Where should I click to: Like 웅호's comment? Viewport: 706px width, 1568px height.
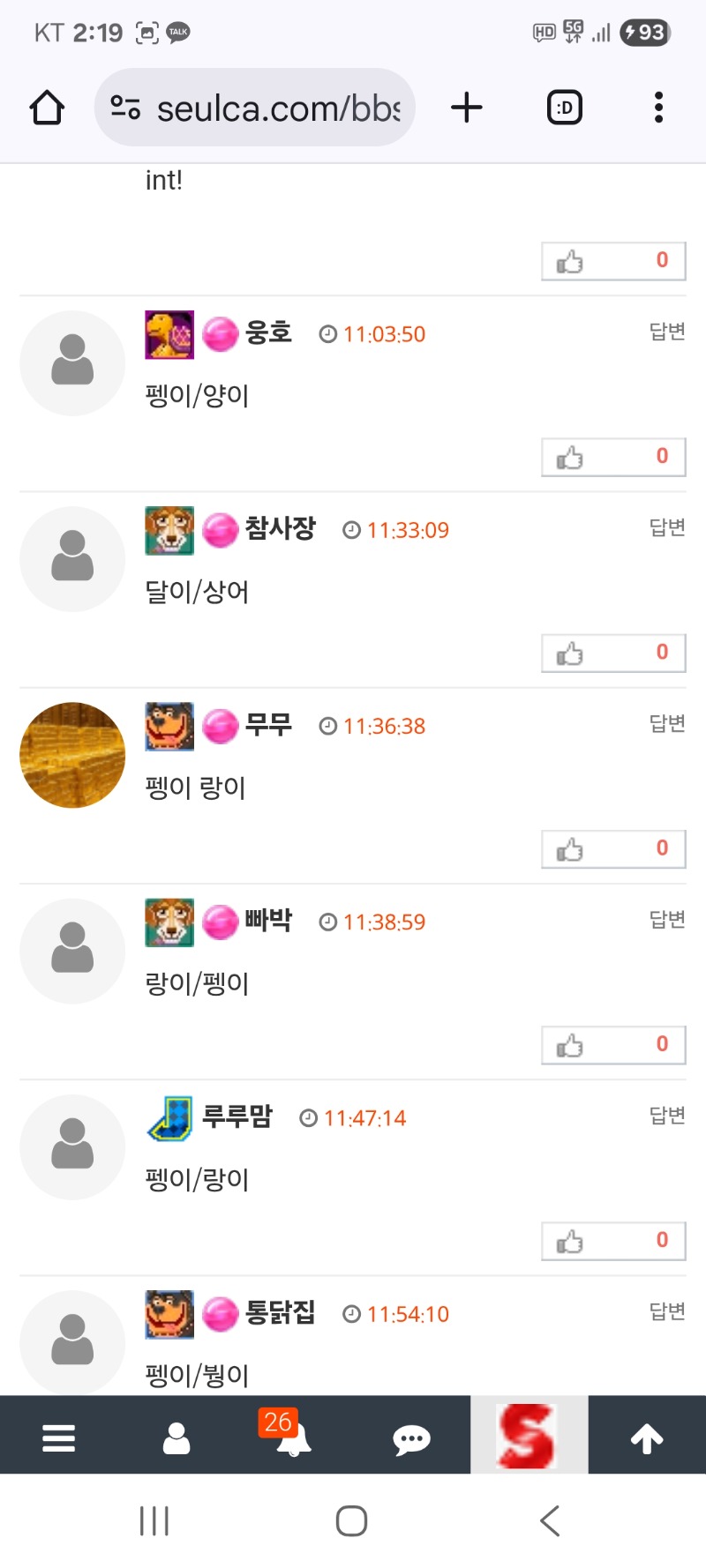[613, 458]
